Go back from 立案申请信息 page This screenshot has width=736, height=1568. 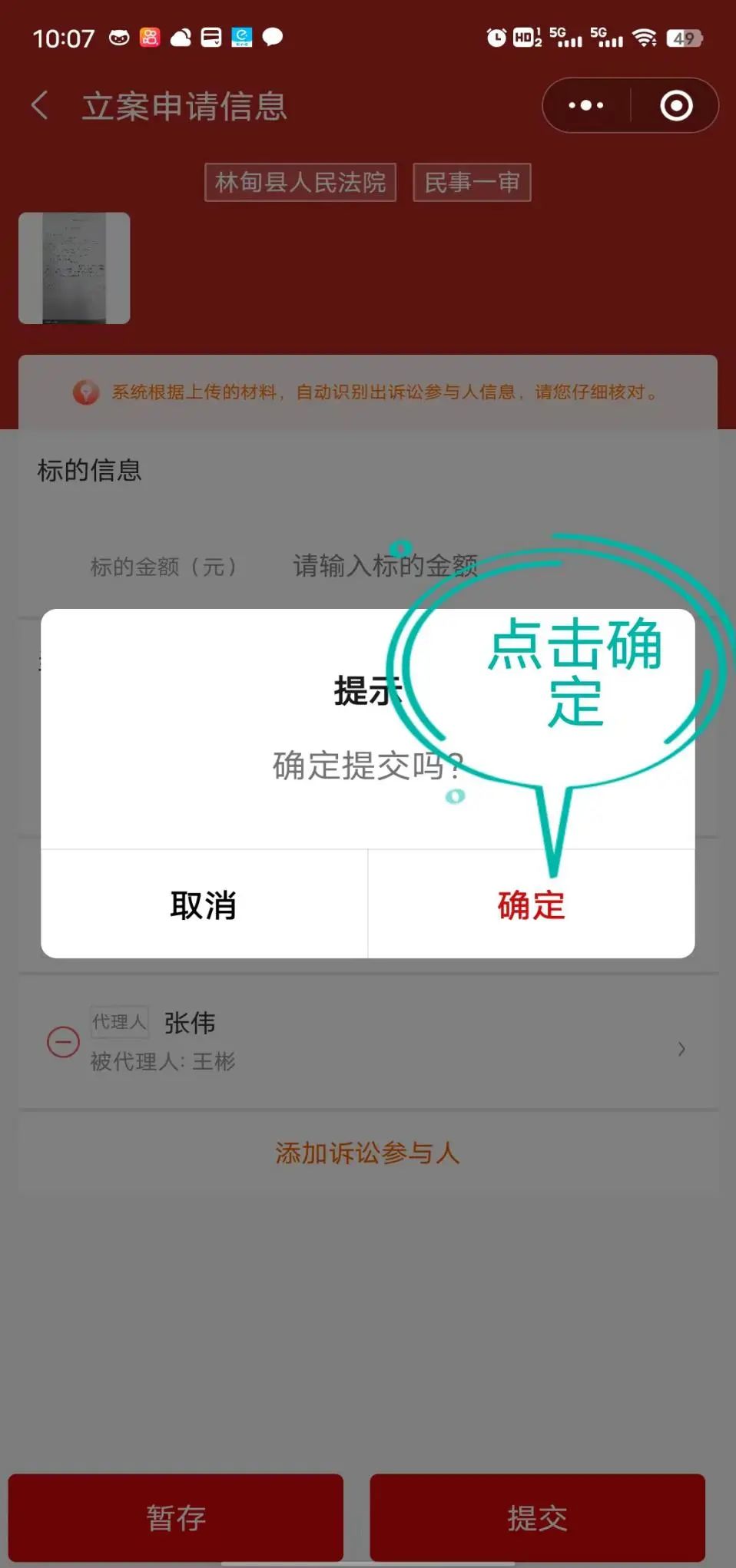click(40, 105)
